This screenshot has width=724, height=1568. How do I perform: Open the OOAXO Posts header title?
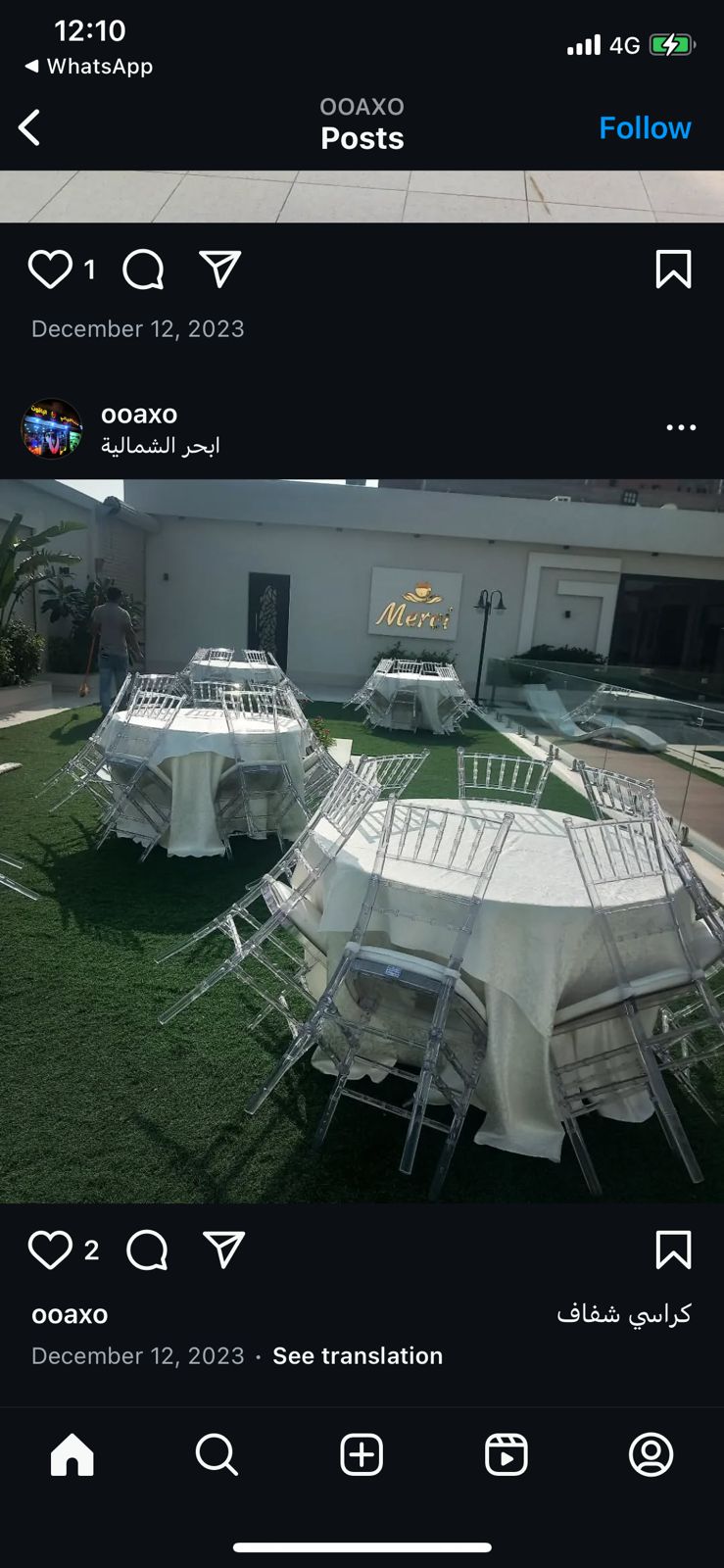[x=362, y=123]
